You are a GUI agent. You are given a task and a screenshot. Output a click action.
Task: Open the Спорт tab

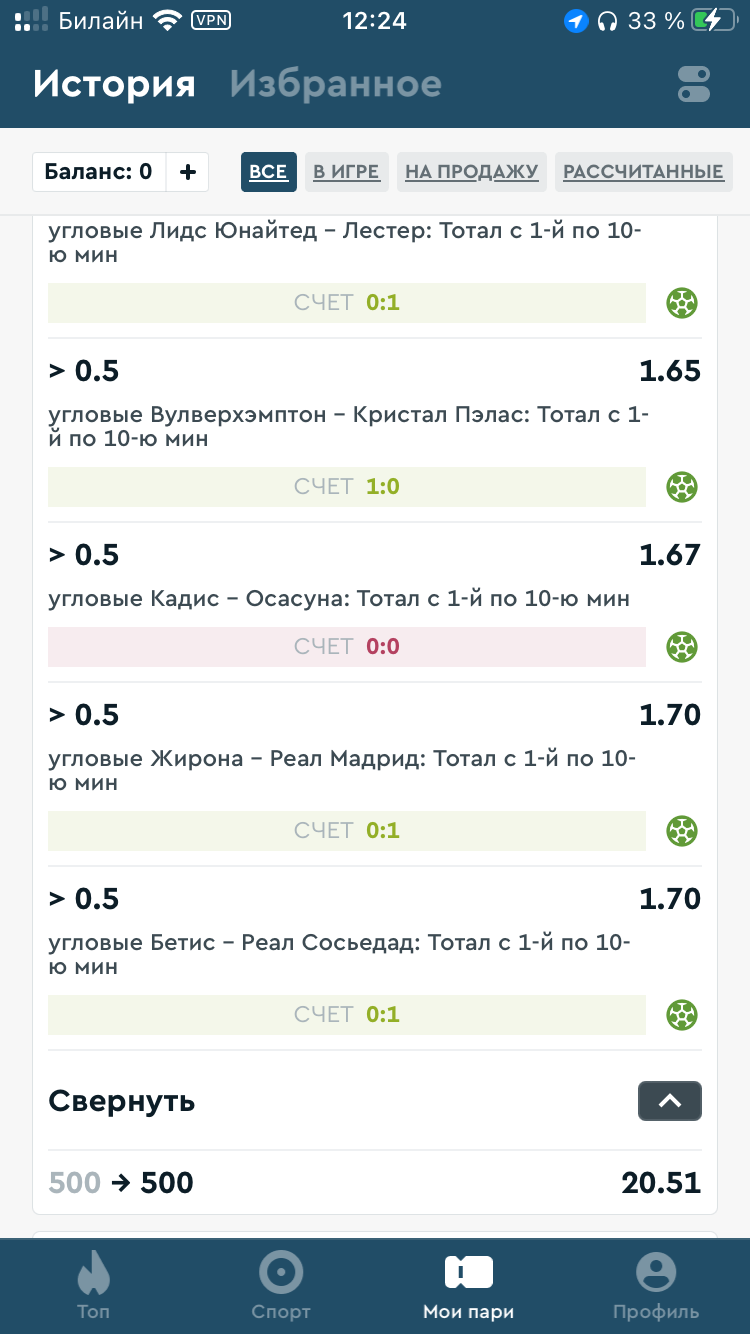tap(281, 1286)
